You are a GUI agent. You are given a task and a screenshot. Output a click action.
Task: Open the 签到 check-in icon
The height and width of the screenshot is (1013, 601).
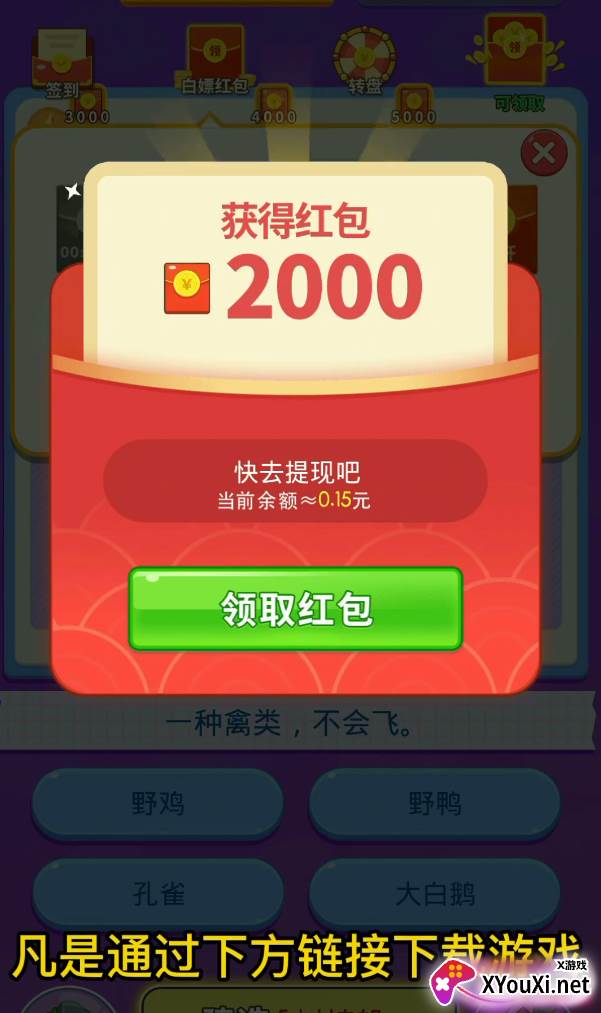62,63
